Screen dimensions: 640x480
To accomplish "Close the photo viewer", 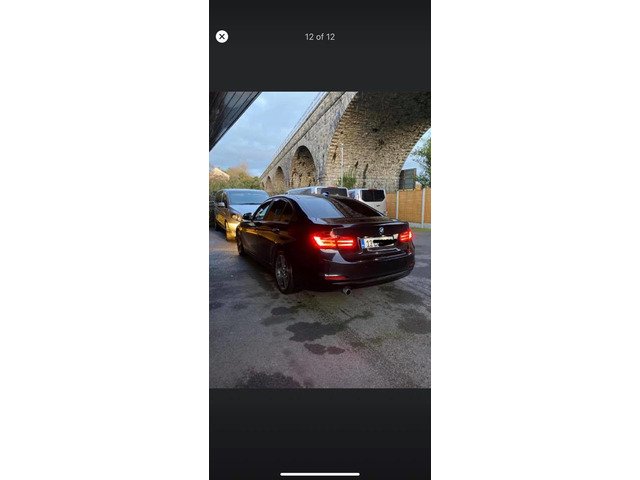I will click(222, 37).
